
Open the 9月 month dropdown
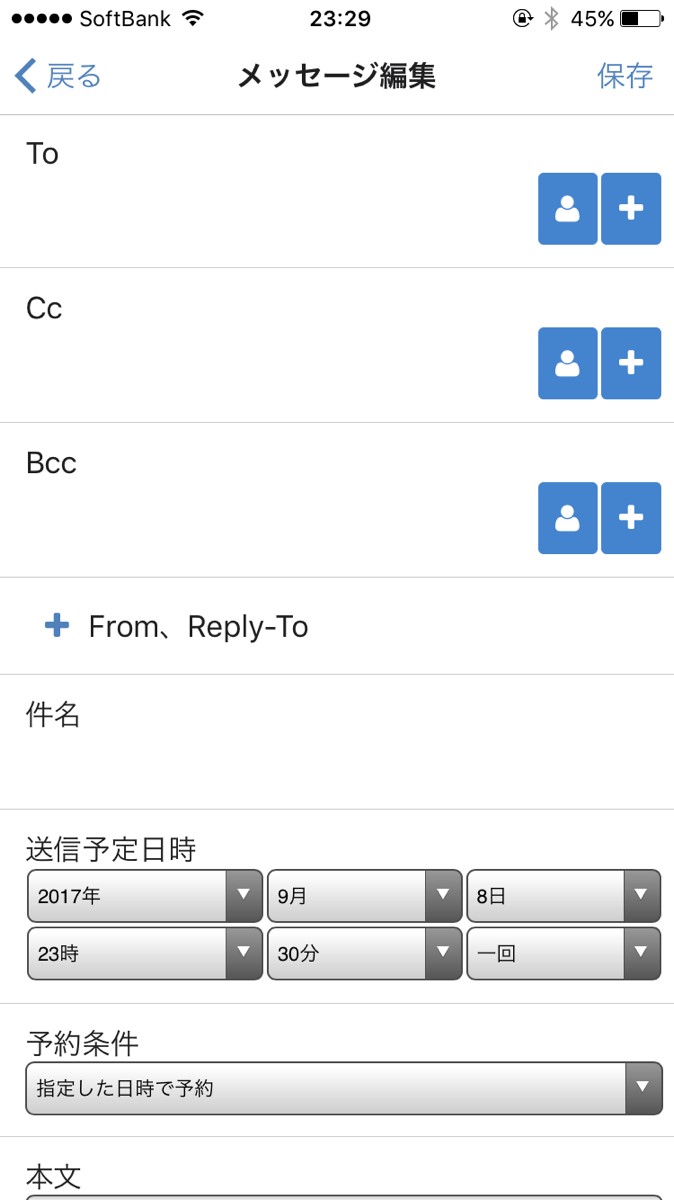[x=365, y=896]
